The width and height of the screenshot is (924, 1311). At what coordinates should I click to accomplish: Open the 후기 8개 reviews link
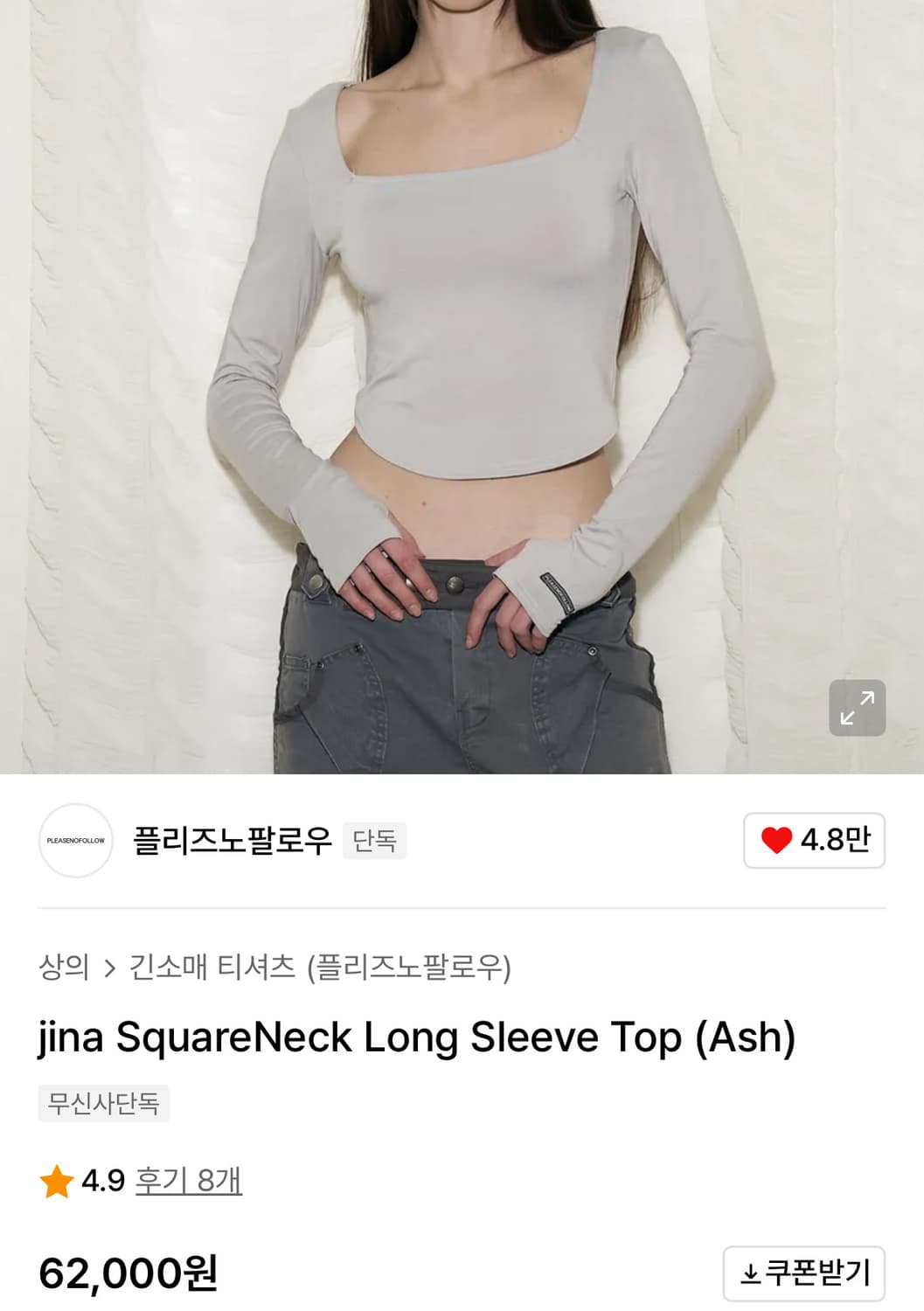click(189, 1183)
